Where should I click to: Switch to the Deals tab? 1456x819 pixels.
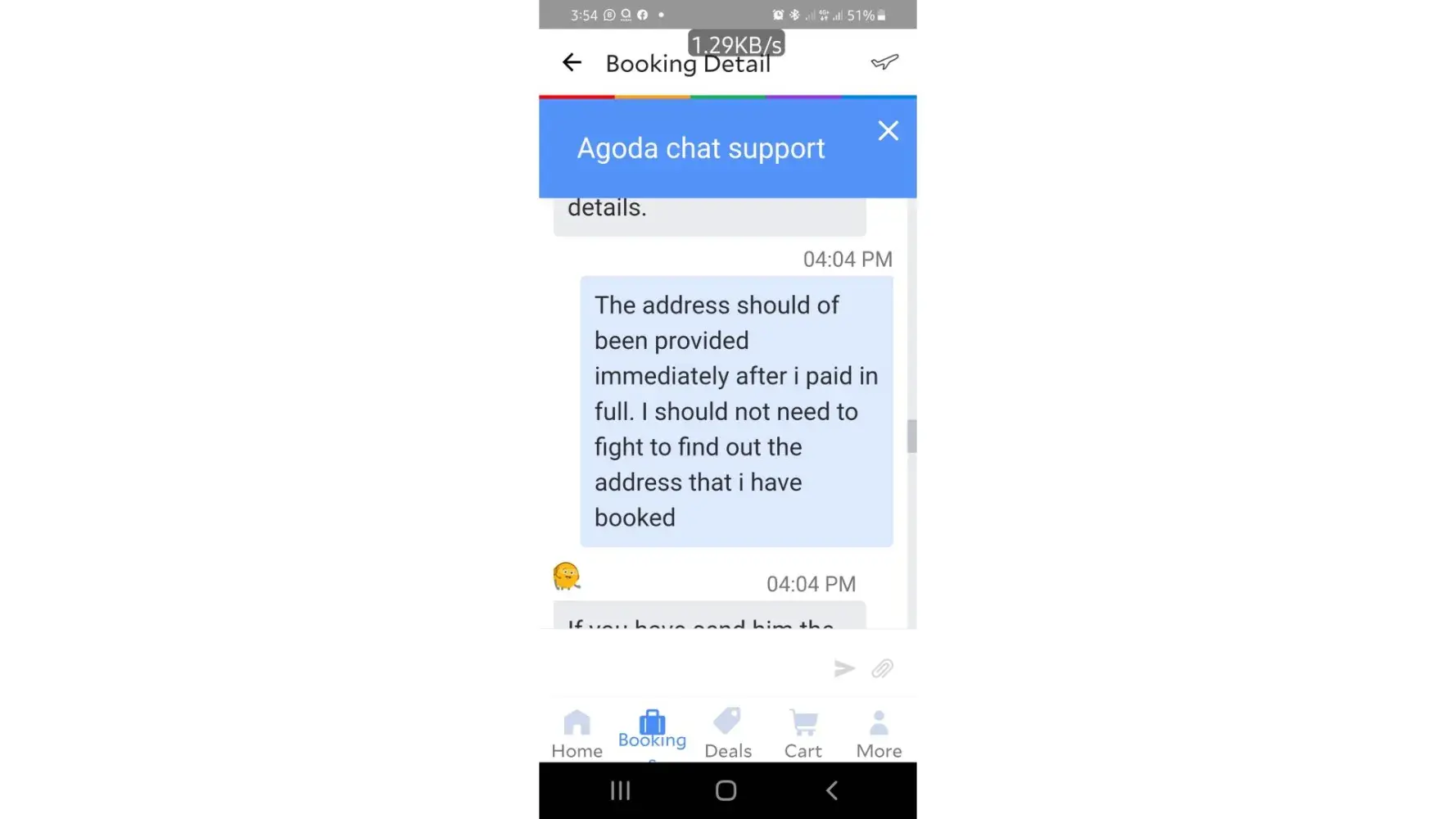727,733
